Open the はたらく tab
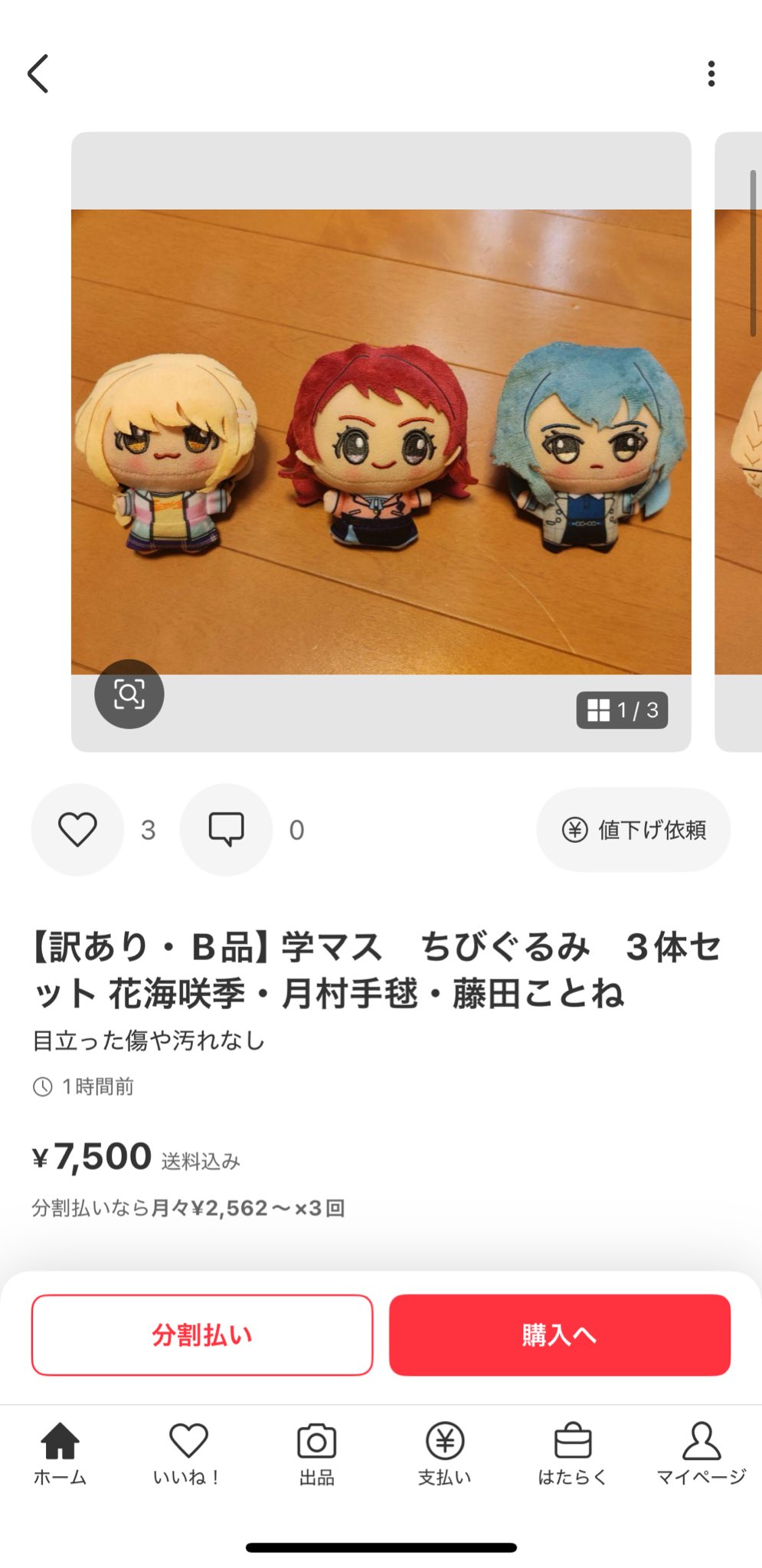 (572, 1452)
